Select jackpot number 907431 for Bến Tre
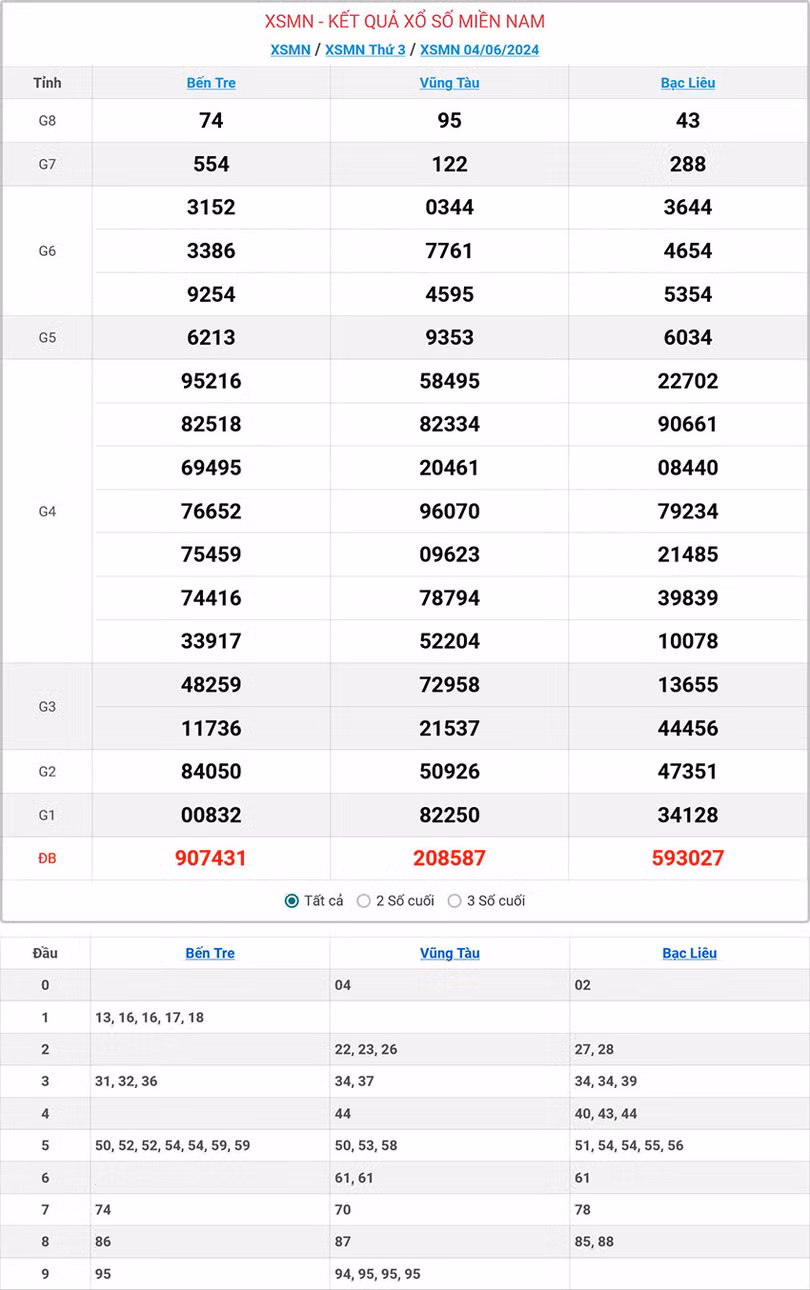810x1290 pixels. point(210,858)
